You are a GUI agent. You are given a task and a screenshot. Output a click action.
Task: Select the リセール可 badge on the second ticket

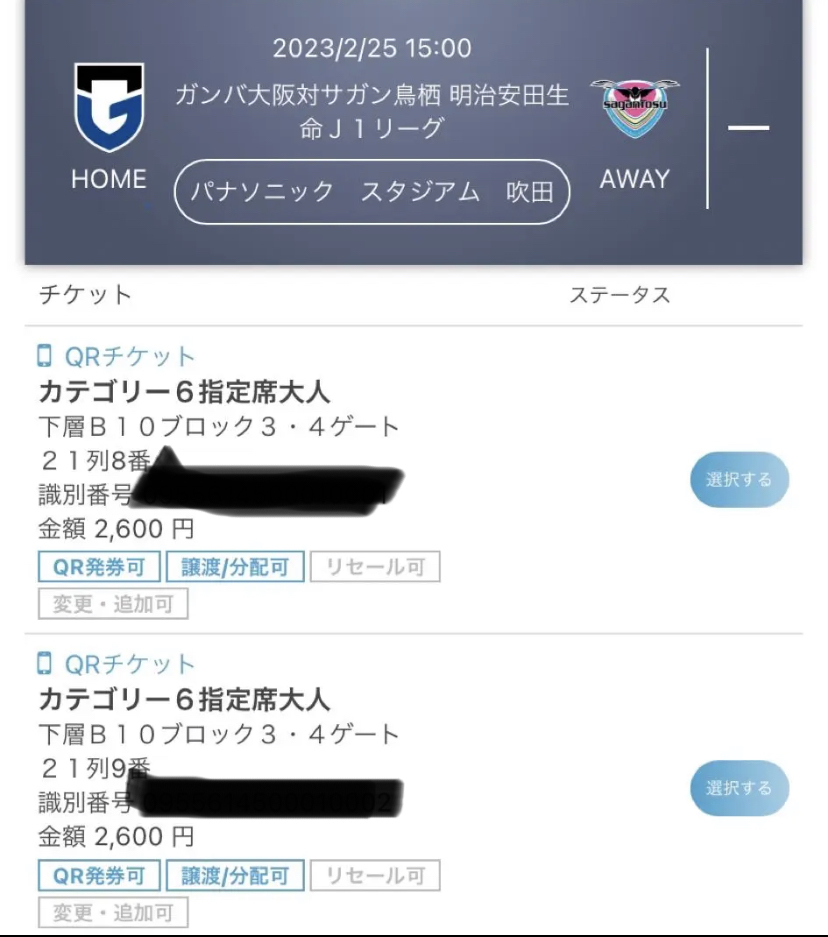374,876
